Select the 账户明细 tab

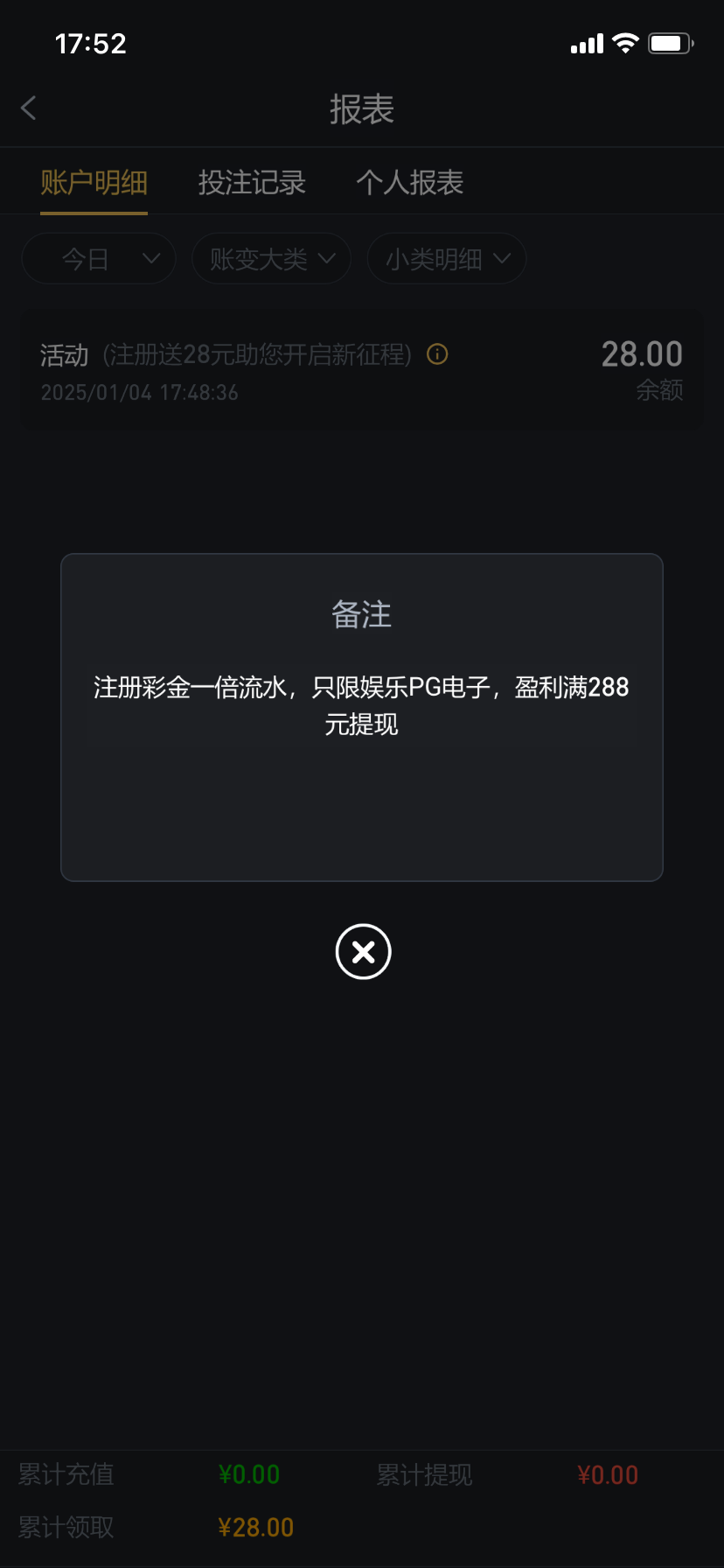[x=94, y=183]
